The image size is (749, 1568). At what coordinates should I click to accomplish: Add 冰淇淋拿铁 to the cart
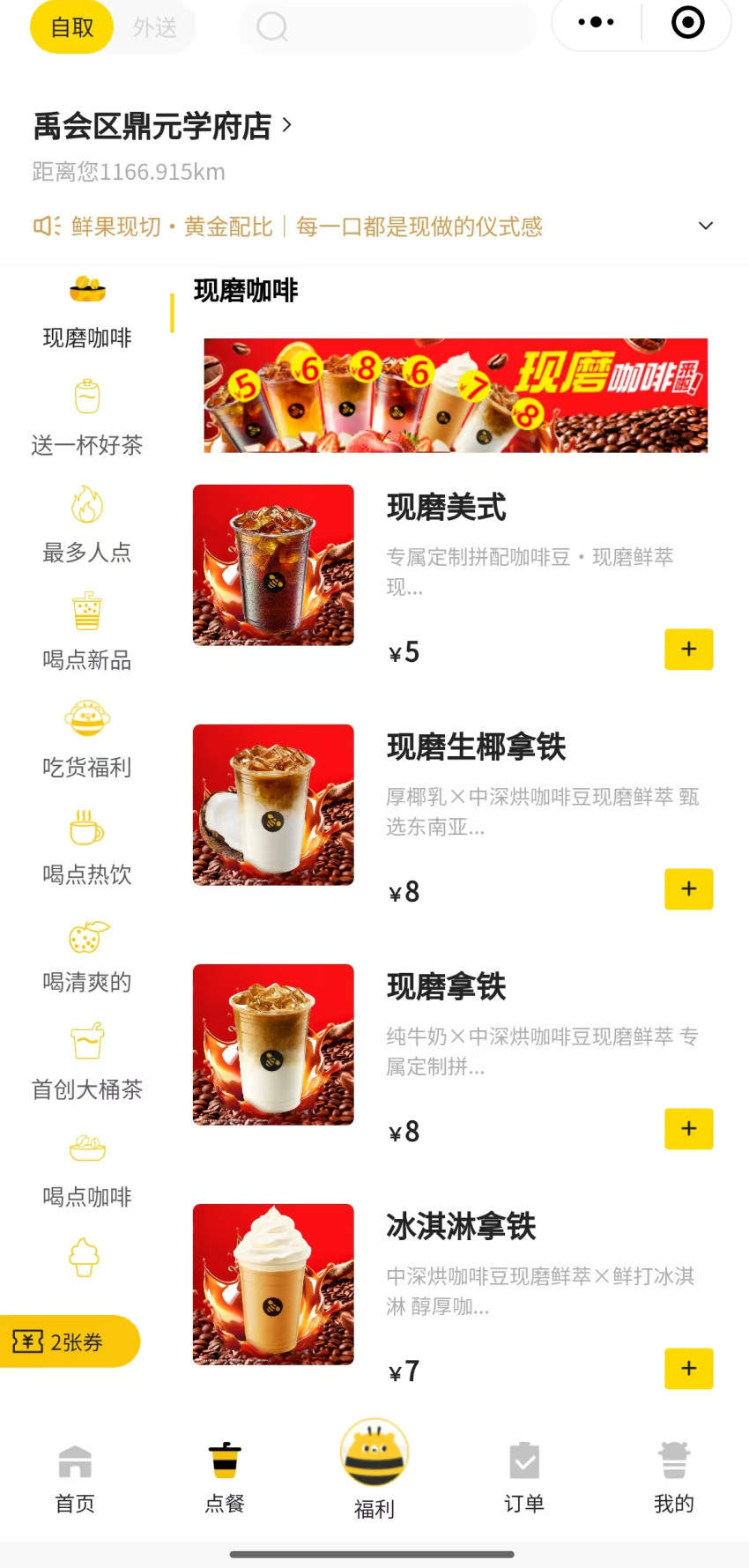(688, 1369)
